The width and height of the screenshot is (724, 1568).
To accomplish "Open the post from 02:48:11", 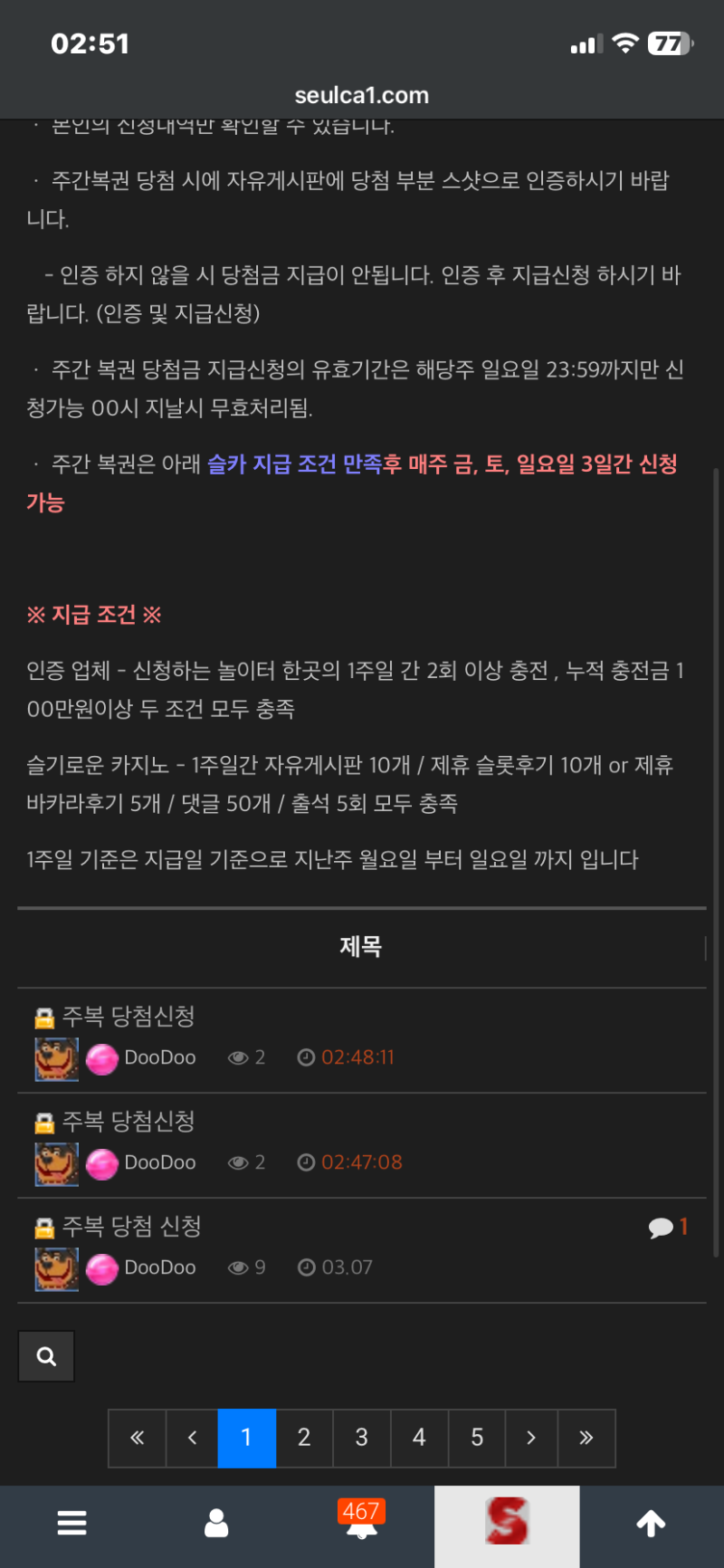I will click(129, 1017).
